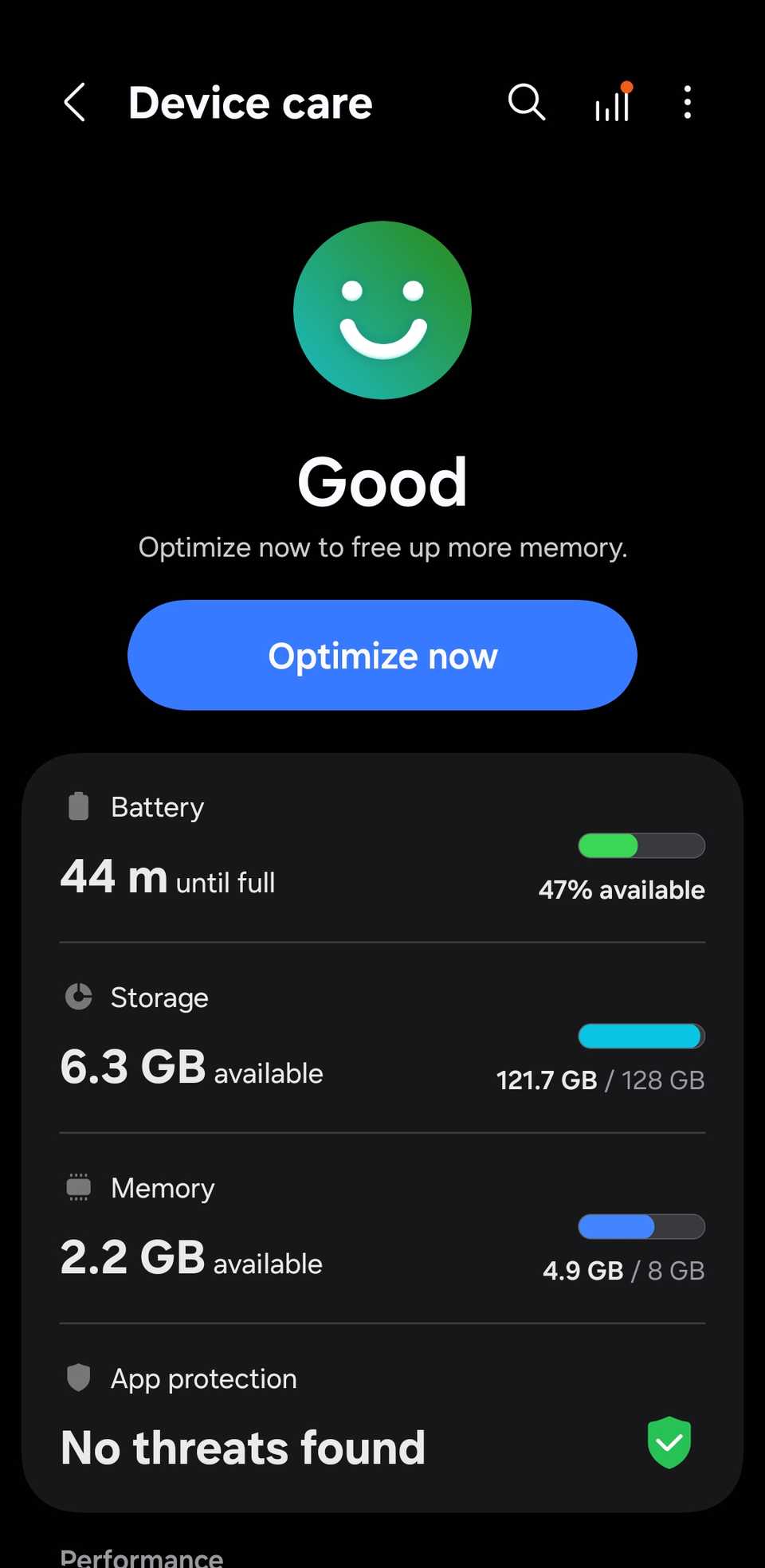Image resolution: width=765 pixels, height=1568 pixels.
Task: Open the usage statistics bar chart icon
Action: click(x=612, y=104)
